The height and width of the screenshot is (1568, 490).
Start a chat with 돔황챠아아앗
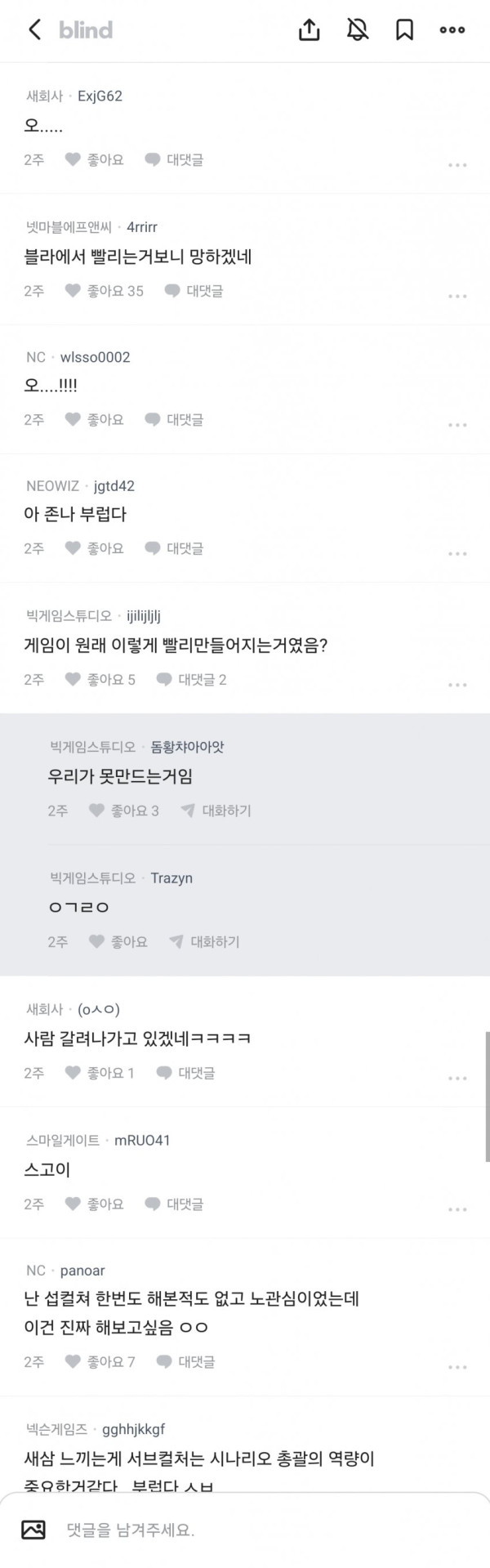point(216,811)
